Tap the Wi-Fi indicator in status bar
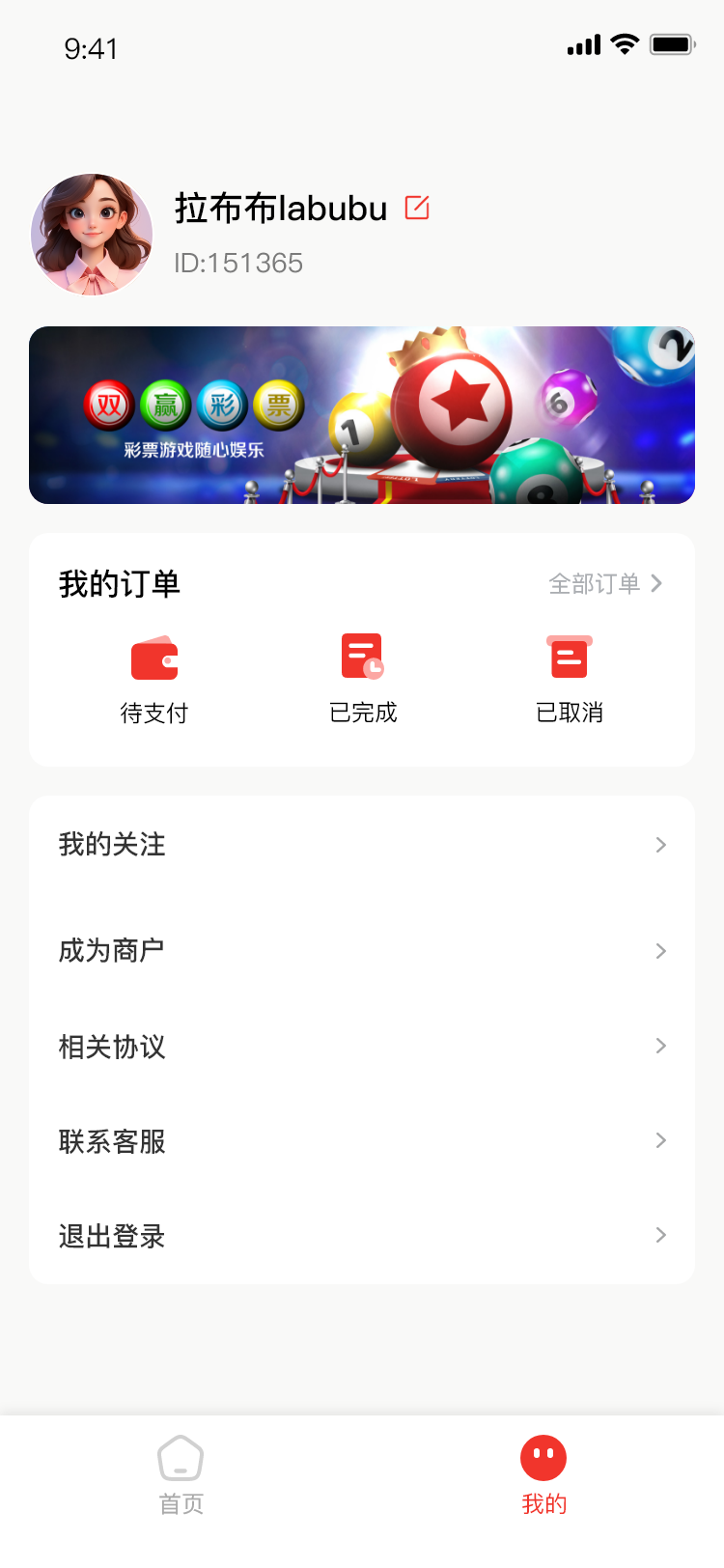 (x=623, y=43)
